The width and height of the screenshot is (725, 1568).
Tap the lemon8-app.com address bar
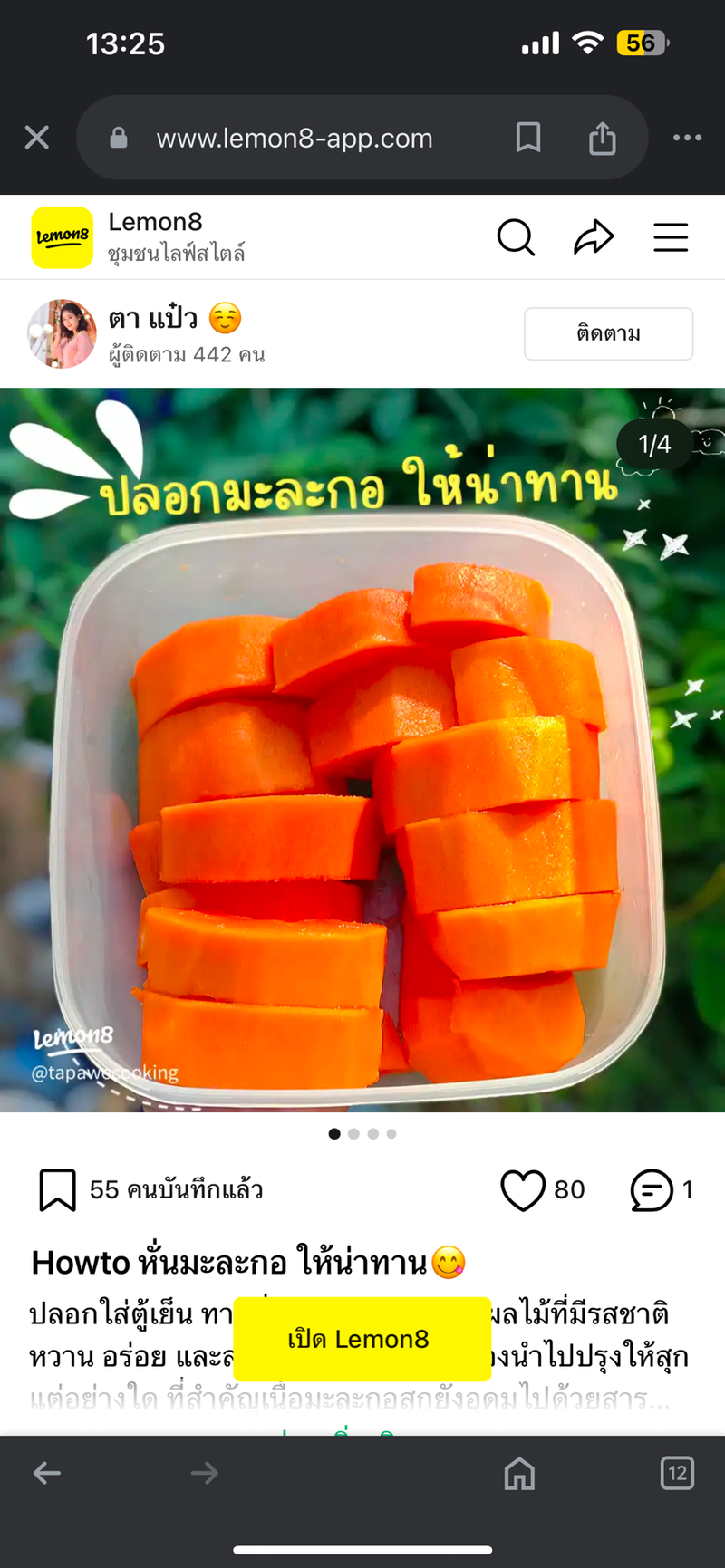coord(295,138)
